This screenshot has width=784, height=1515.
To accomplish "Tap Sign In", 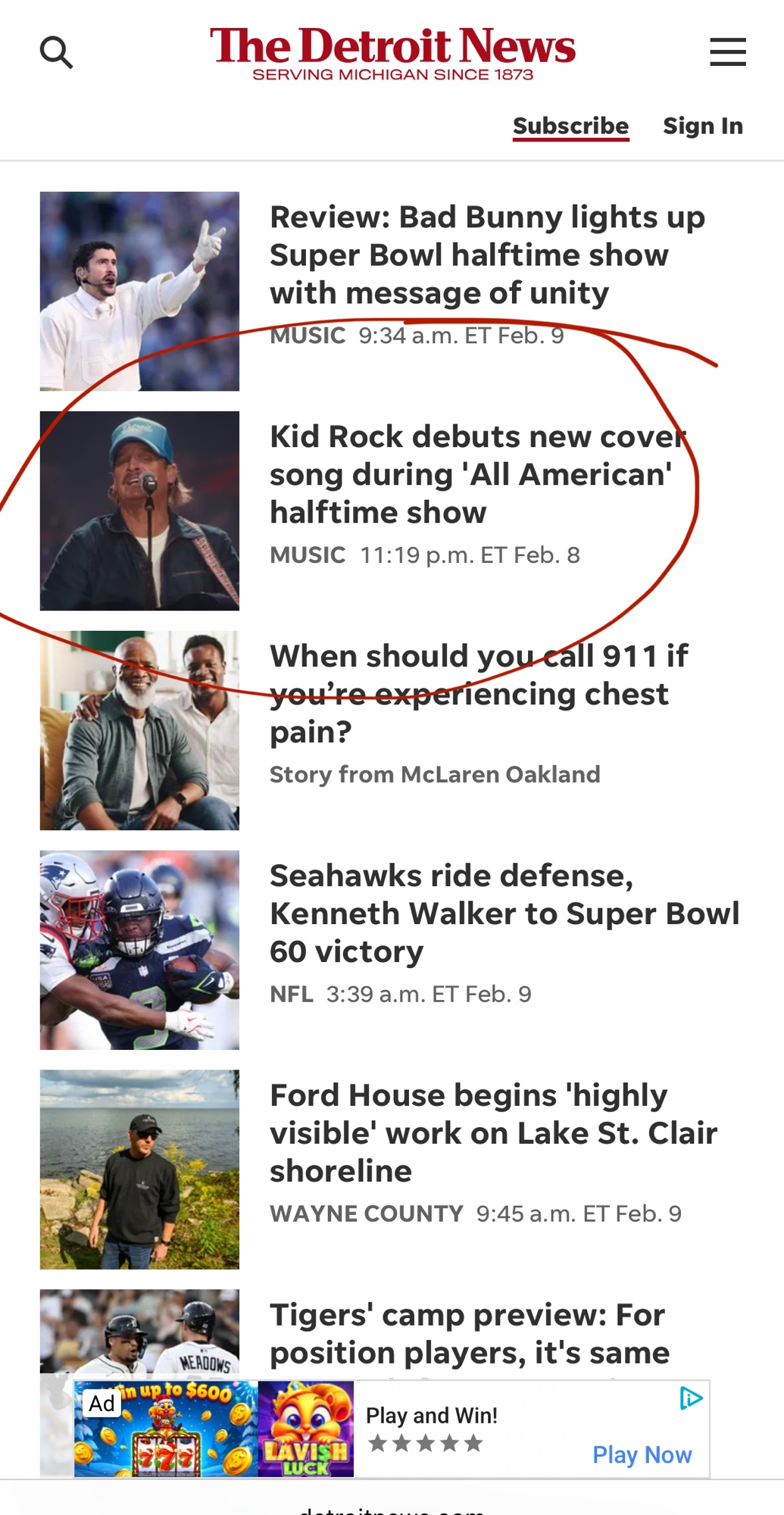I will (702, 126).
